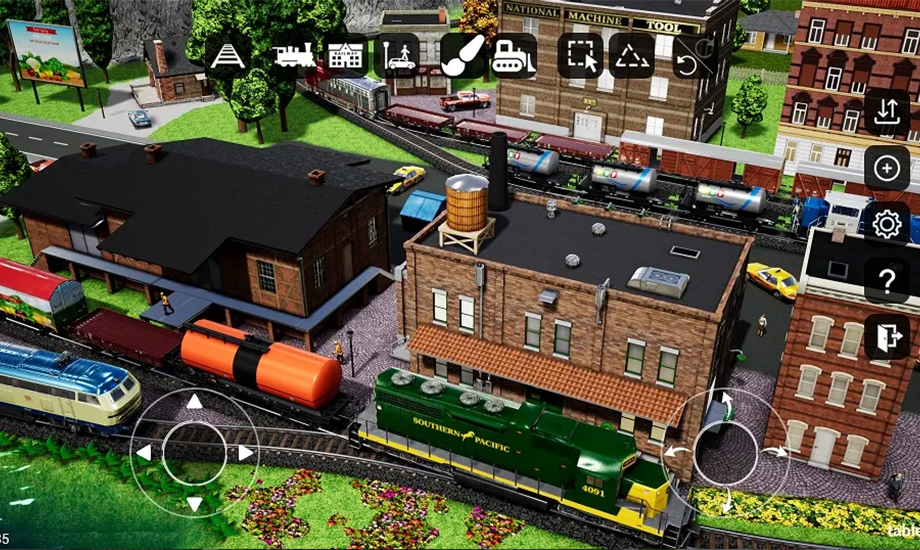The width and height of the screenshot is (920, 550).
Task: Select the bulldozer remove tool
Action: [x=513, y=56]
